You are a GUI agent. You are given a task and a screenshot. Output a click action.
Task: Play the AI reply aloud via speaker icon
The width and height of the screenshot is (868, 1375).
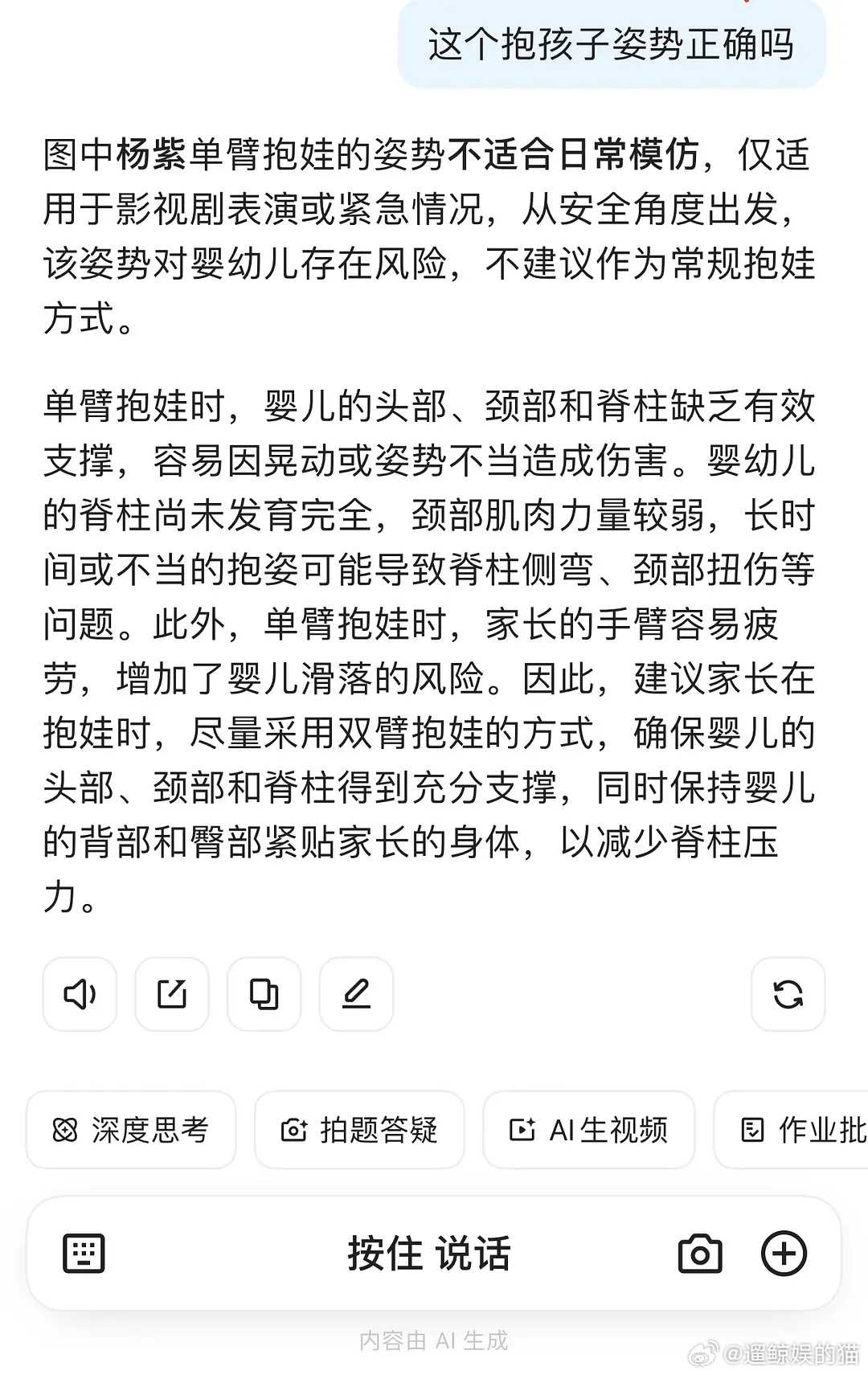tap(79, 995)
